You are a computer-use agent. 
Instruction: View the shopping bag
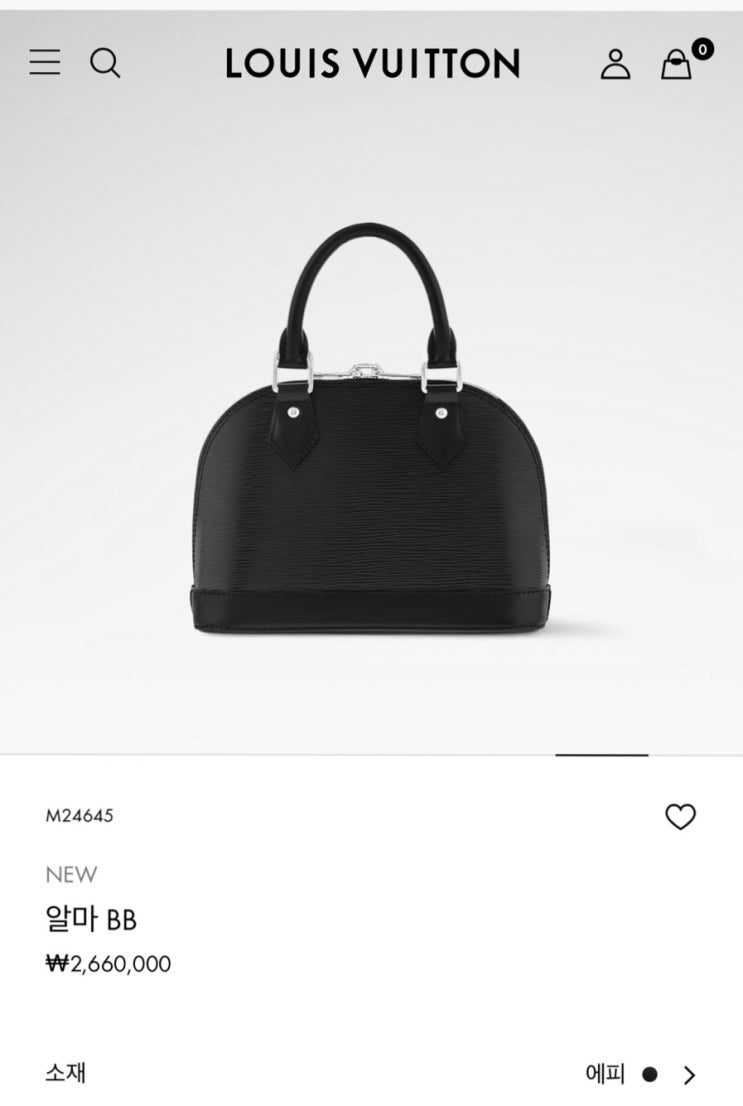pos(677,64)
